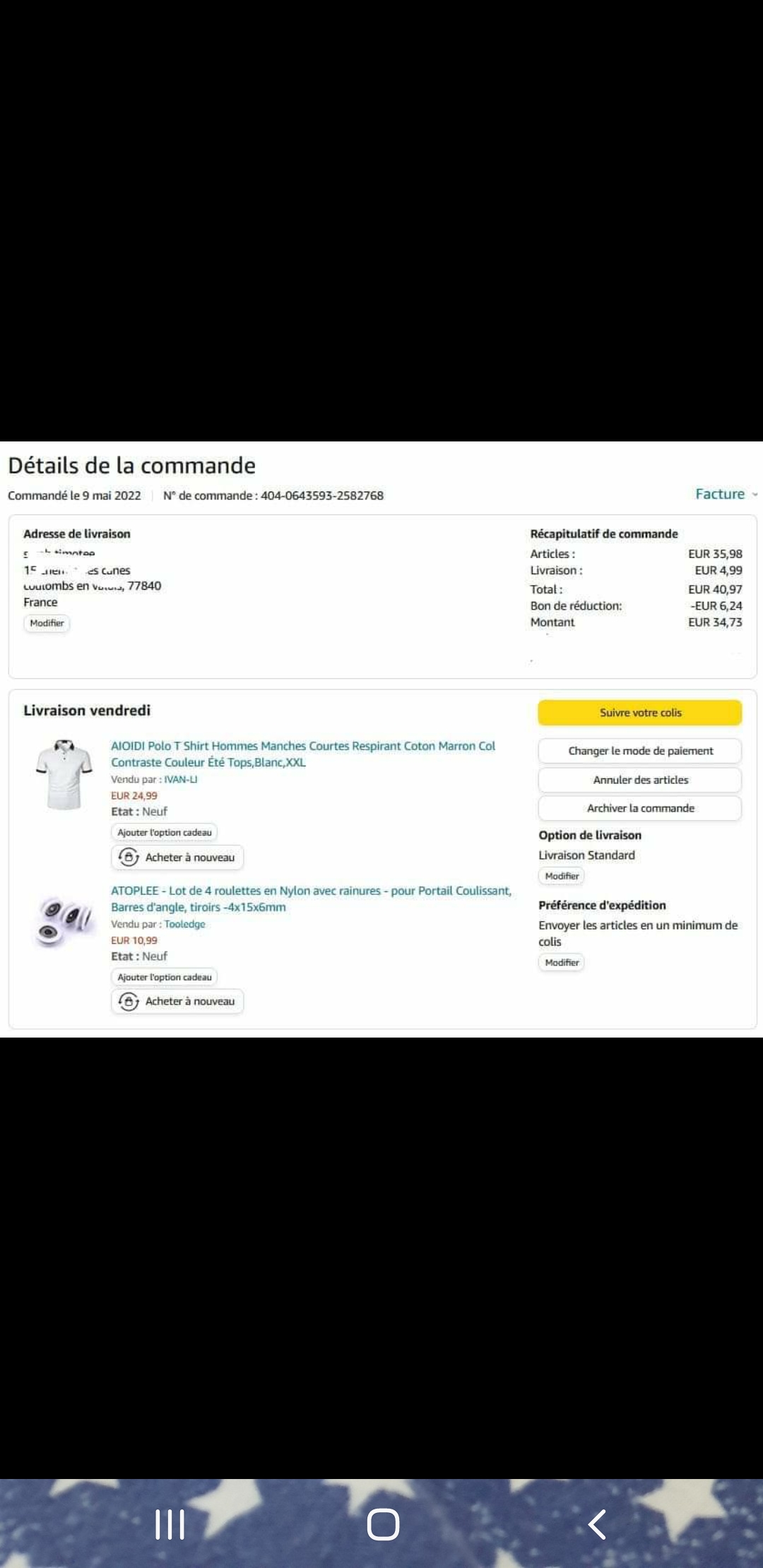
Task: Open the recent apps overview
Action: click(x=170, y=1524)
